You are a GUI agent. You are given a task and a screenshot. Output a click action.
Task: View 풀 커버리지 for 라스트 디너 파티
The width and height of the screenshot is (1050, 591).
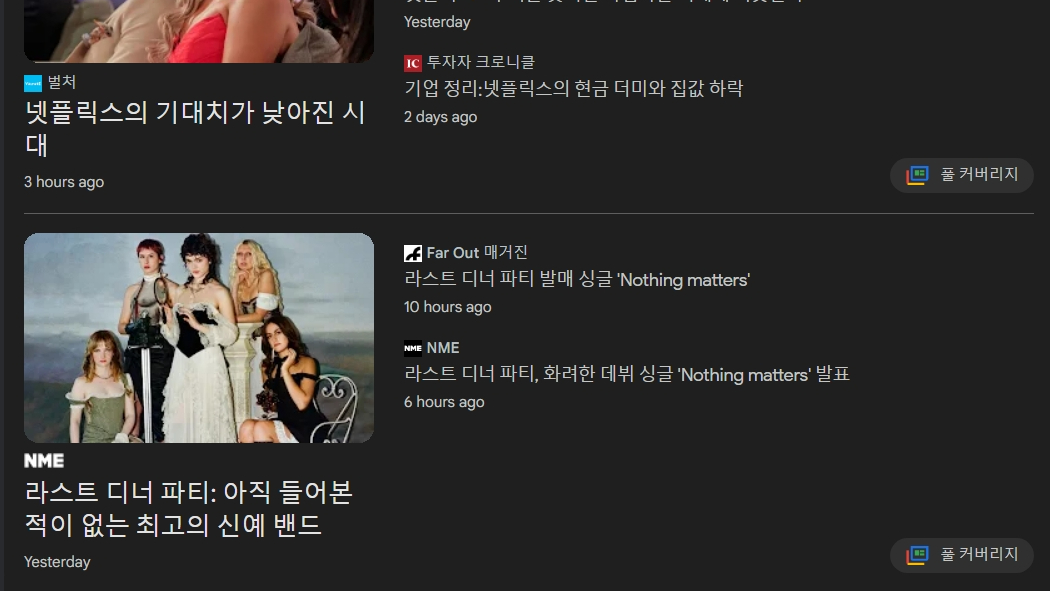pos(961,555)
